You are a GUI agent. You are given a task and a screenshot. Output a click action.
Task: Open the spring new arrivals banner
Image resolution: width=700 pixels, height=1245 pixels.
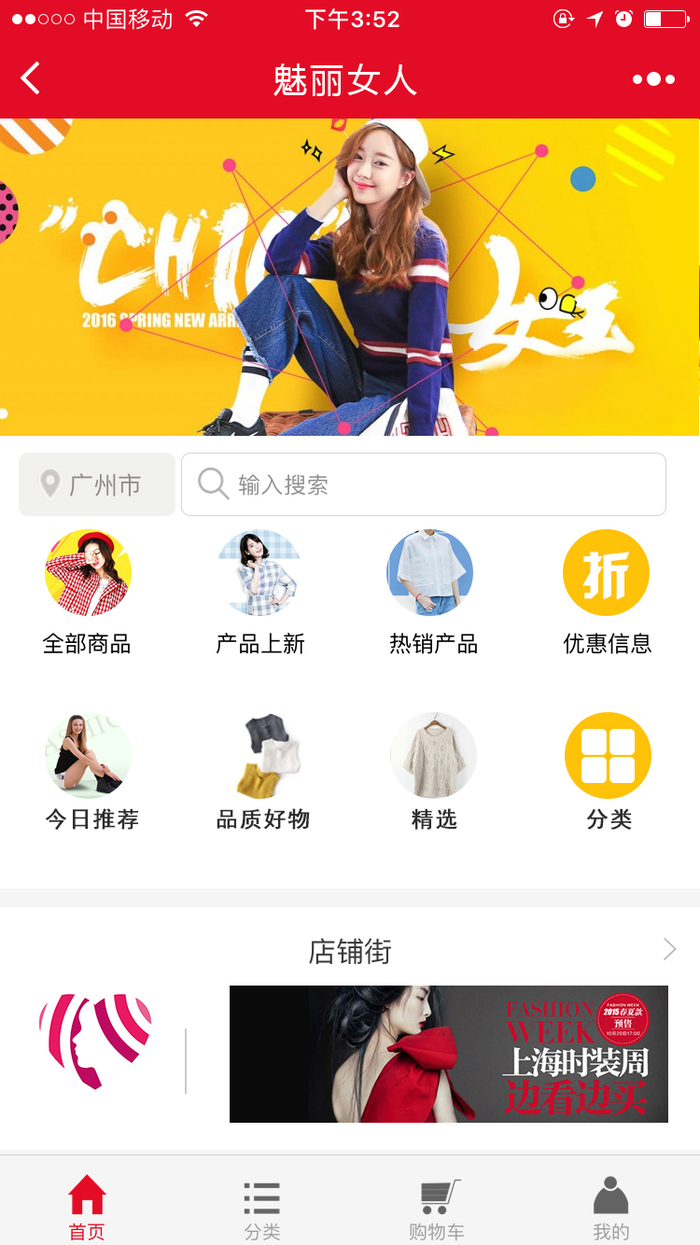tap(350, 277)
